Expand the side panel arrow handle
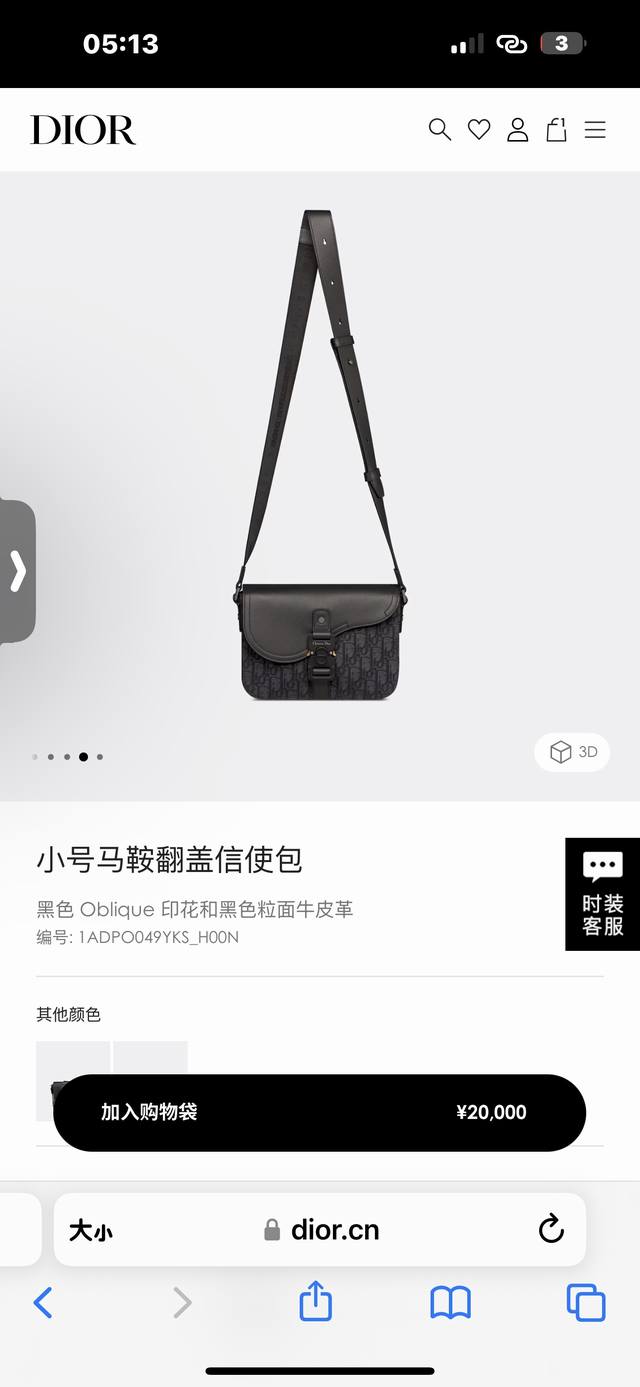640x1387 pixels. [17, 571]
